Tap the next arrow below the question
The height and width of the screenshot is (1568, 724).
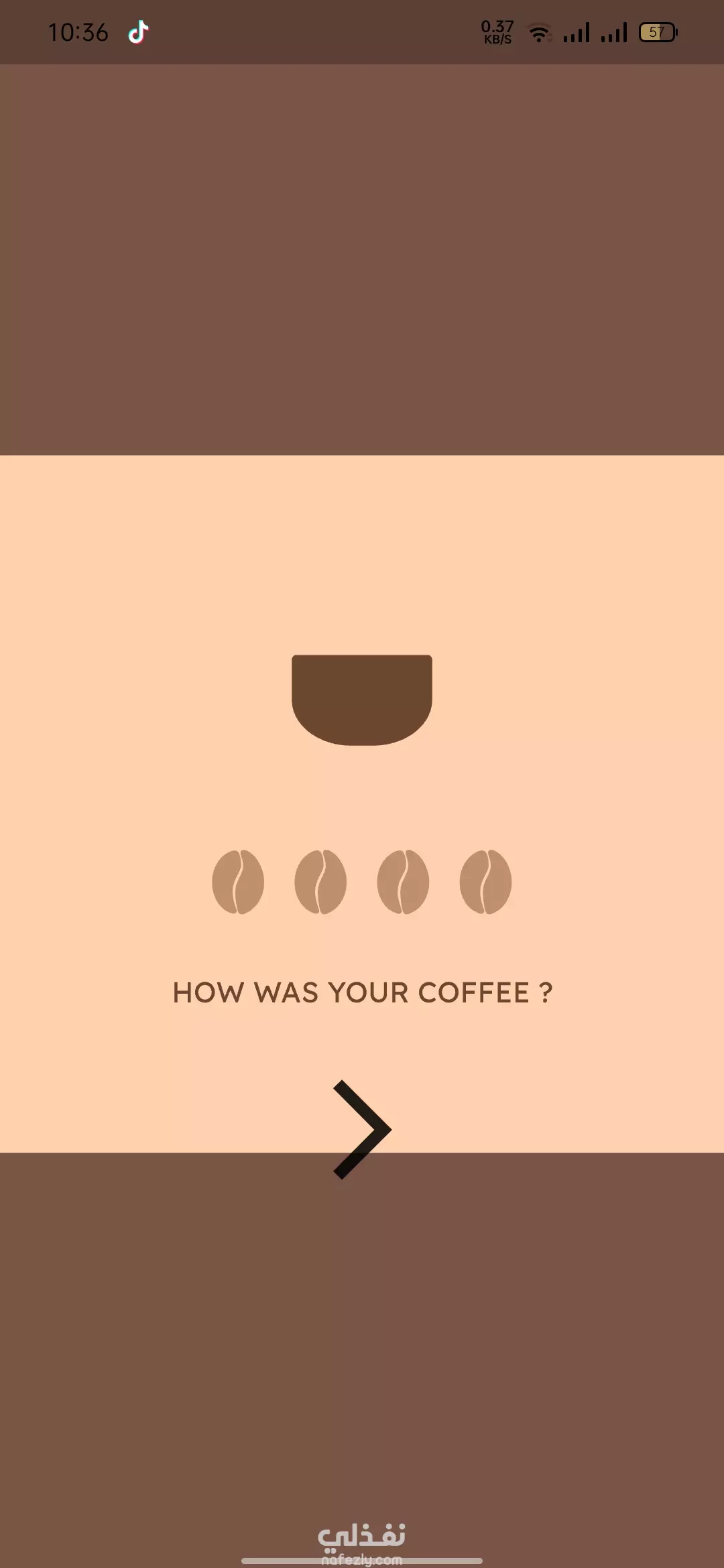coord(362,1130)
